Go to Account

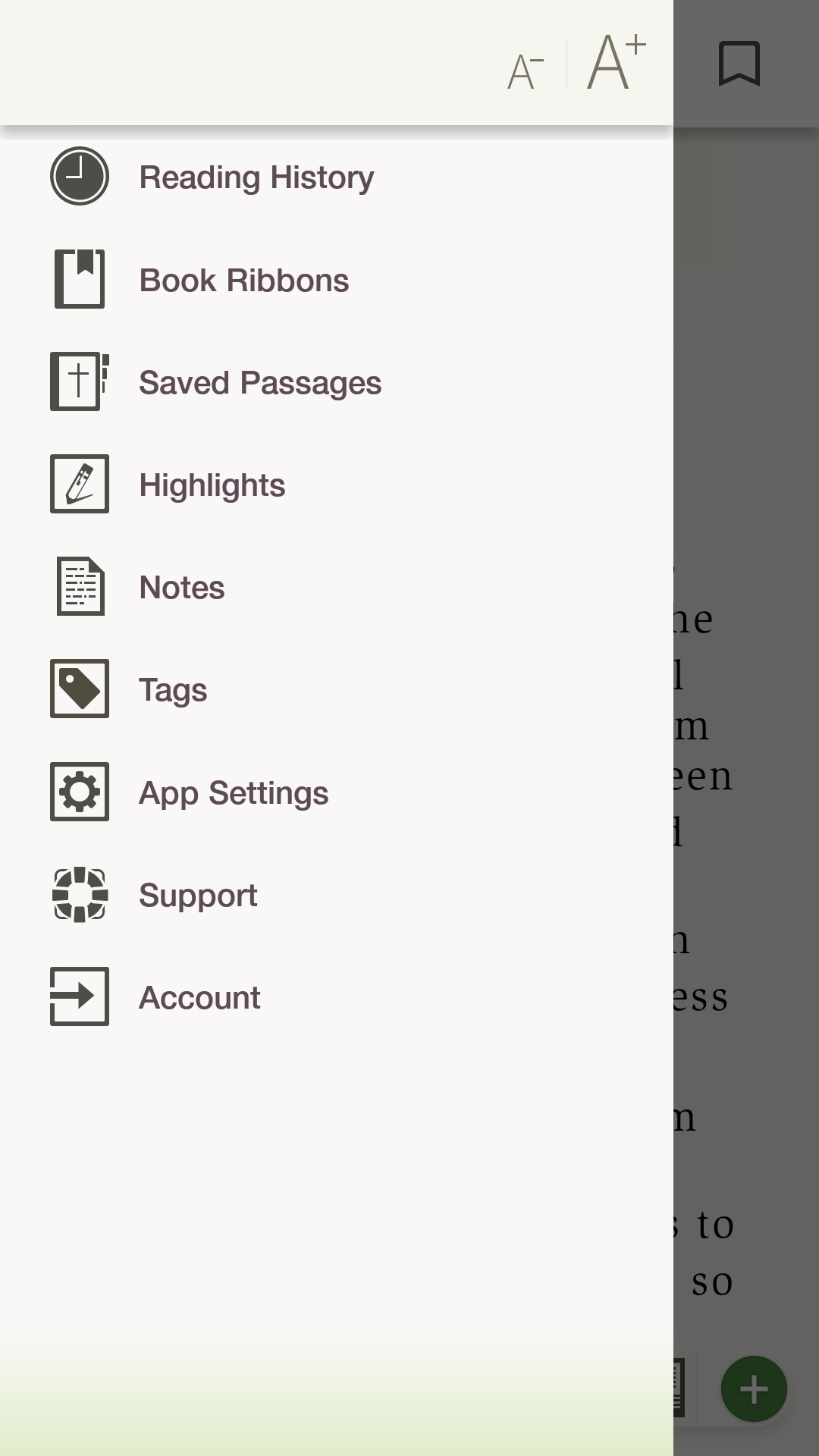click(x=337, y=997)
